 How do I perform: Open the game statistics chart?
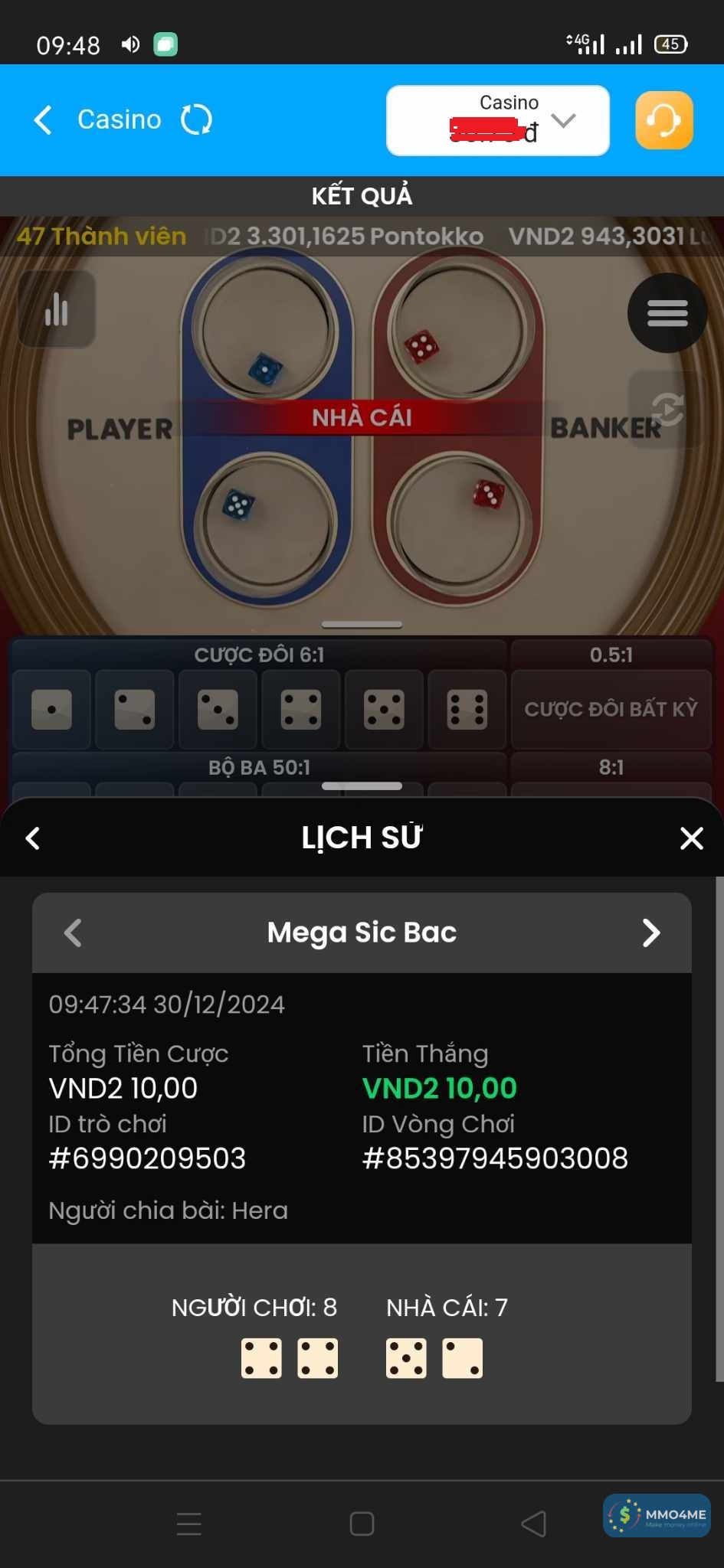pos(57,309)
